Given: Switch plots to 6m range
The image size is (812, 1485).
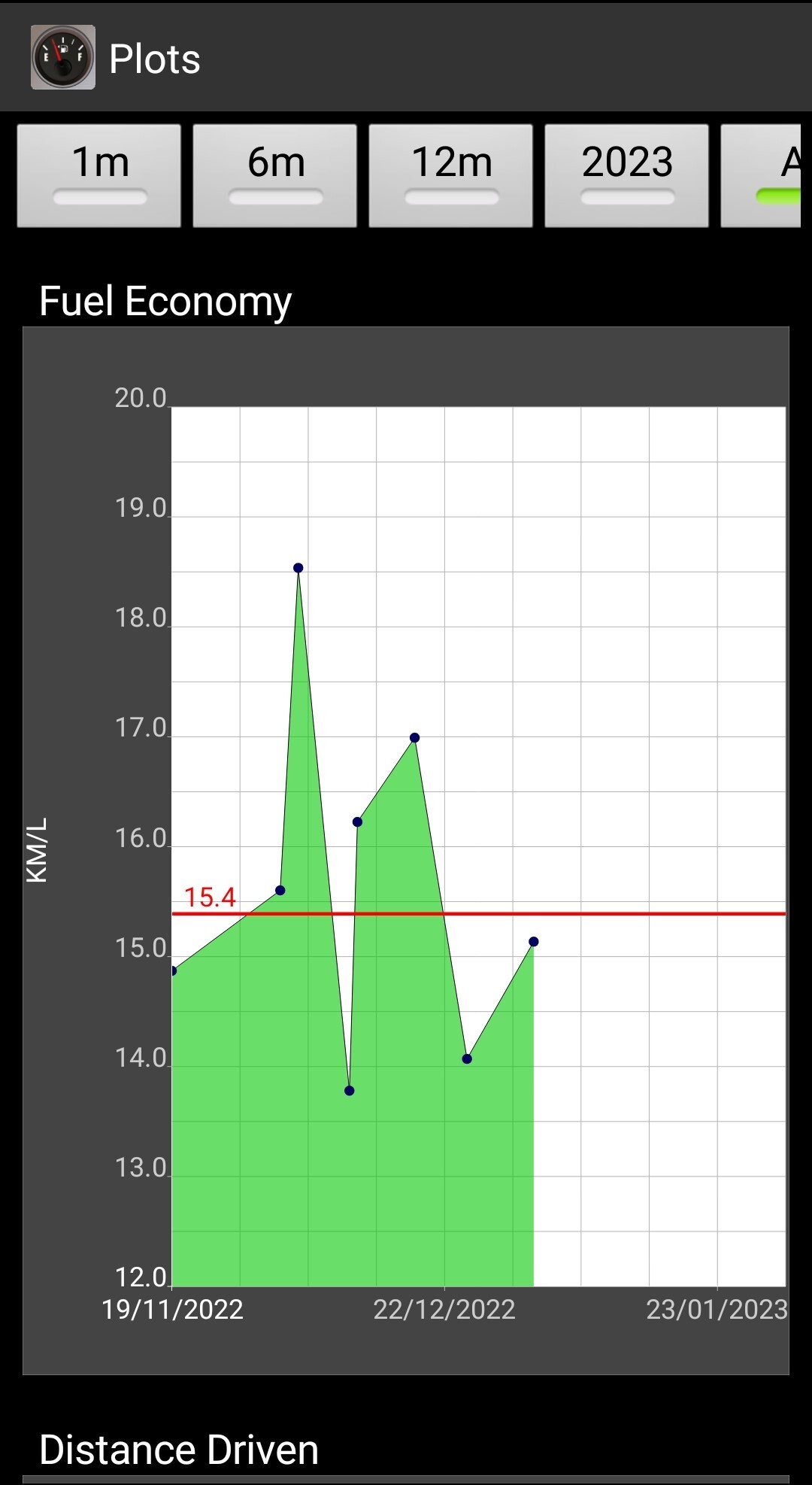Looking at the screenshot, I should tap(275, 175).
